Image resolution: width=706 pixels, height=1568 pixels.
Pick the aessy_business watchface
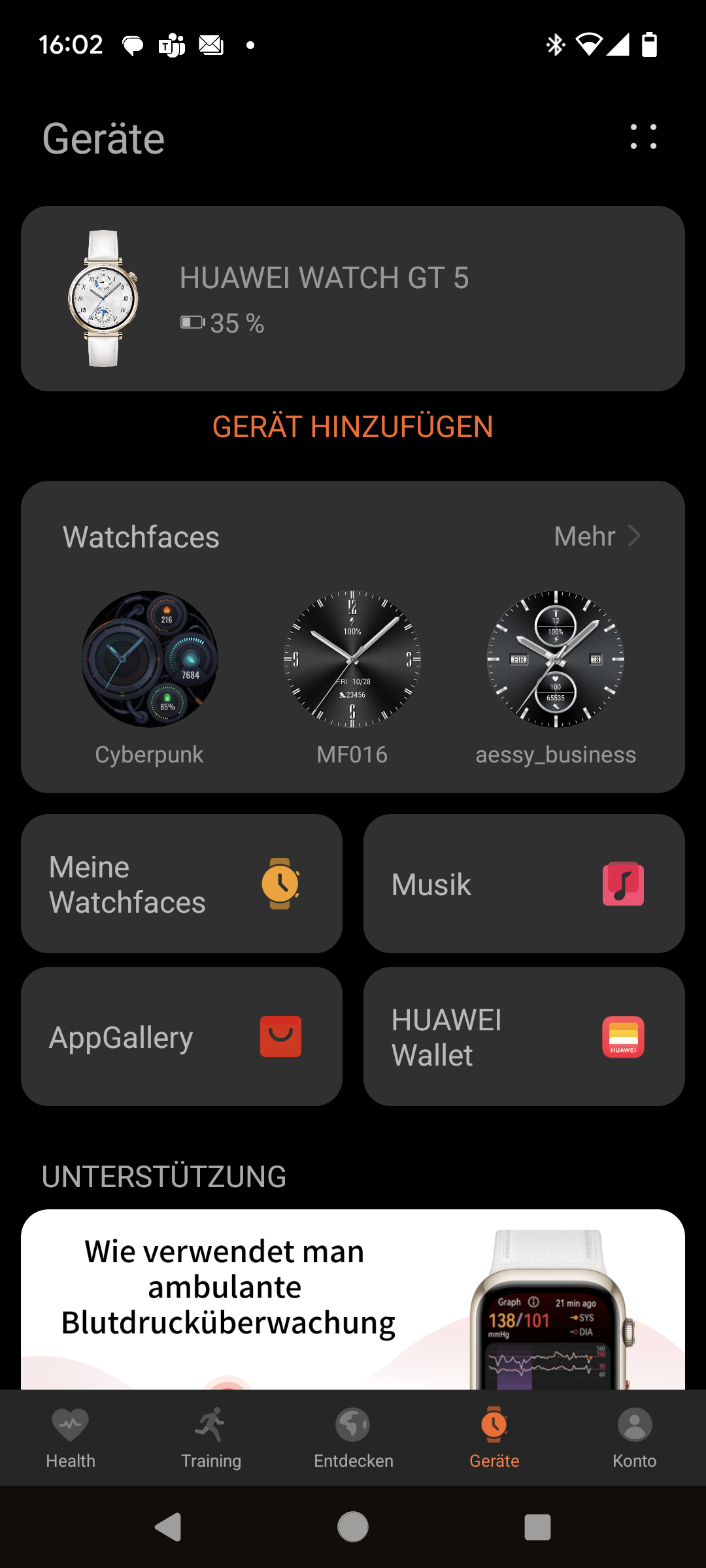556,660
